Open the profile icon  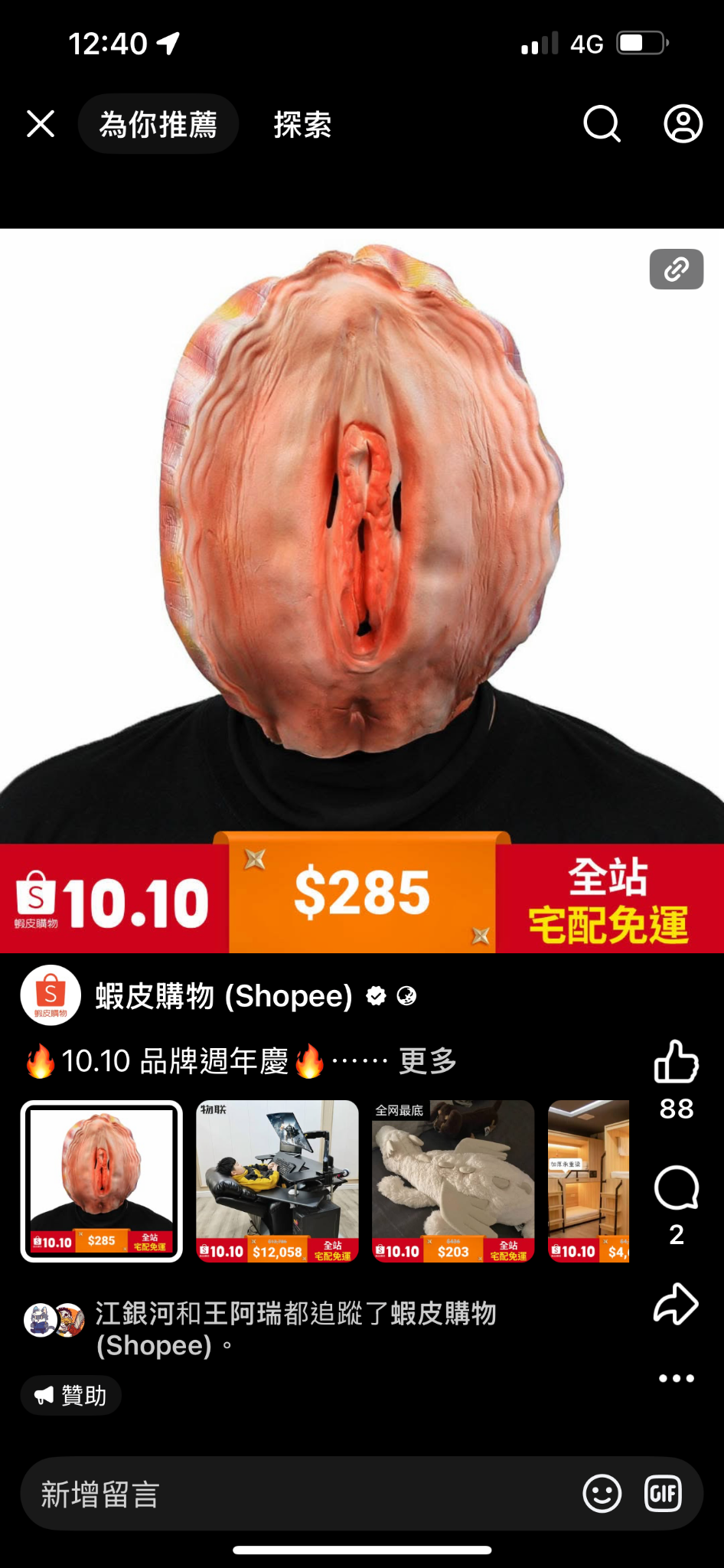(683, 124)
